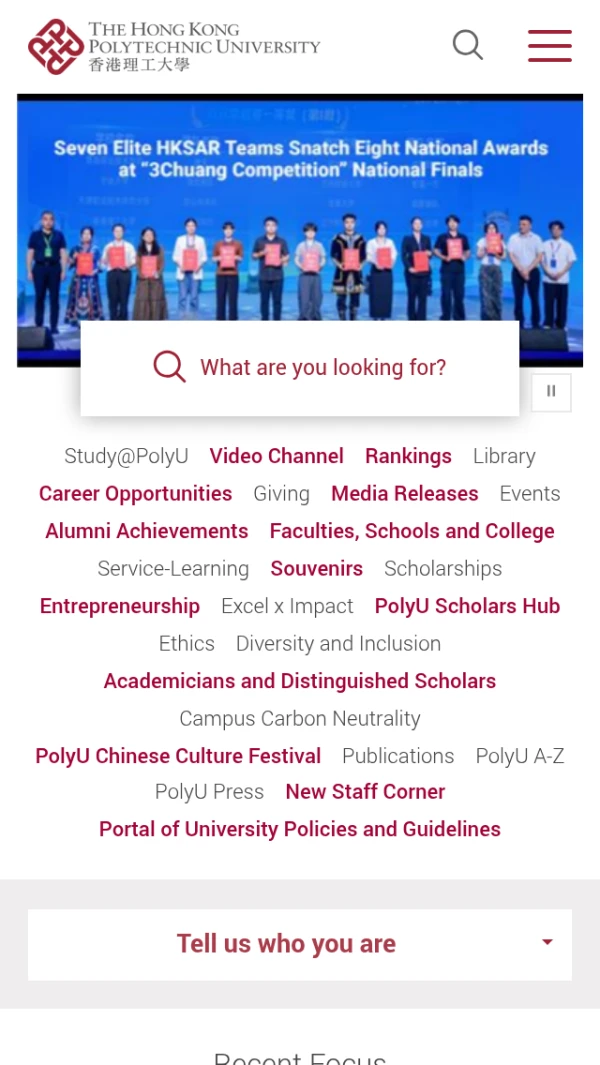The image size is (600, 1065).
Task: Open the hamburger menu
Action: (550, 46)
